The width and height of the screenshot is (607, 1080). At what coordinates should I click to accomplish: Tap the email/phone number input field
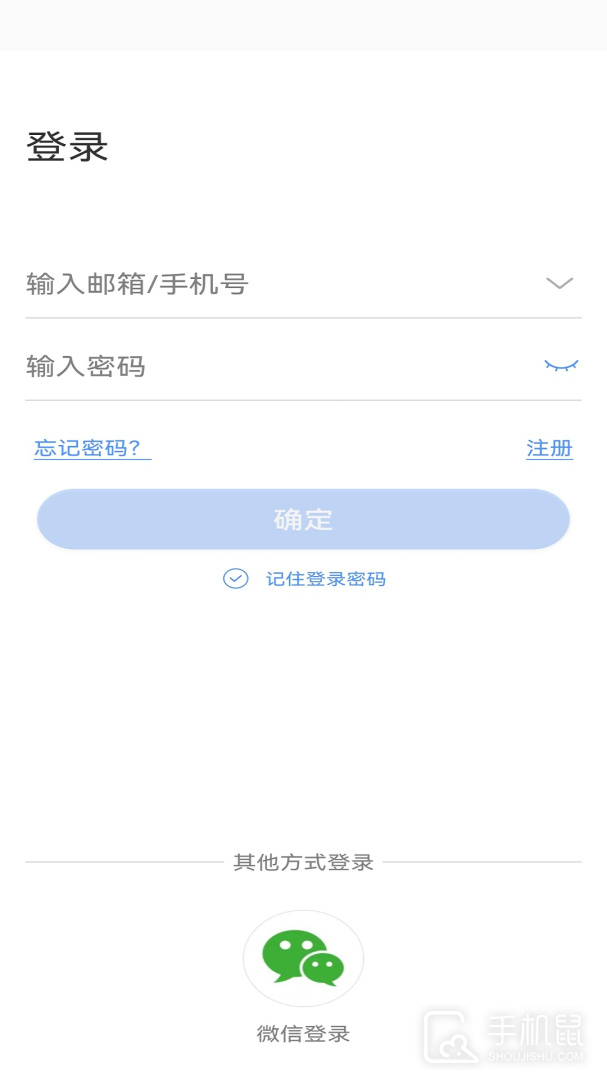click(282, 284)
